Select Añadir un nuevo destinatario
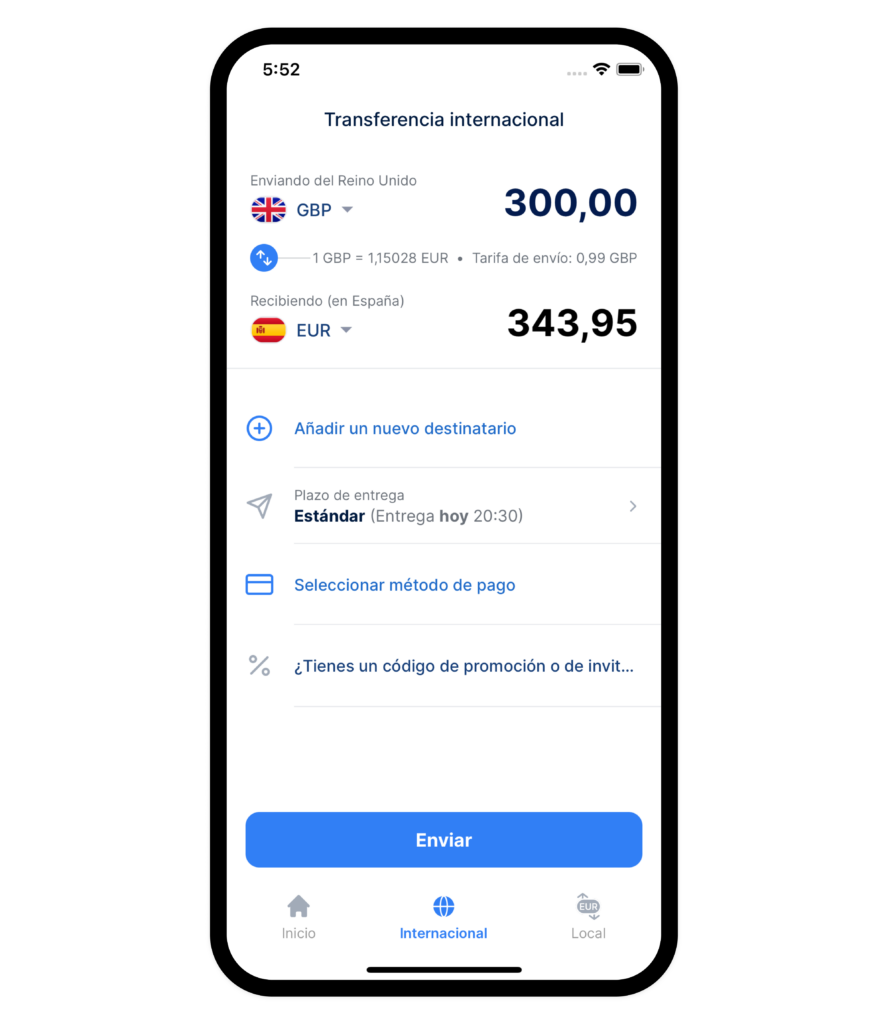Screen dimensions: 888x1024 404,428
